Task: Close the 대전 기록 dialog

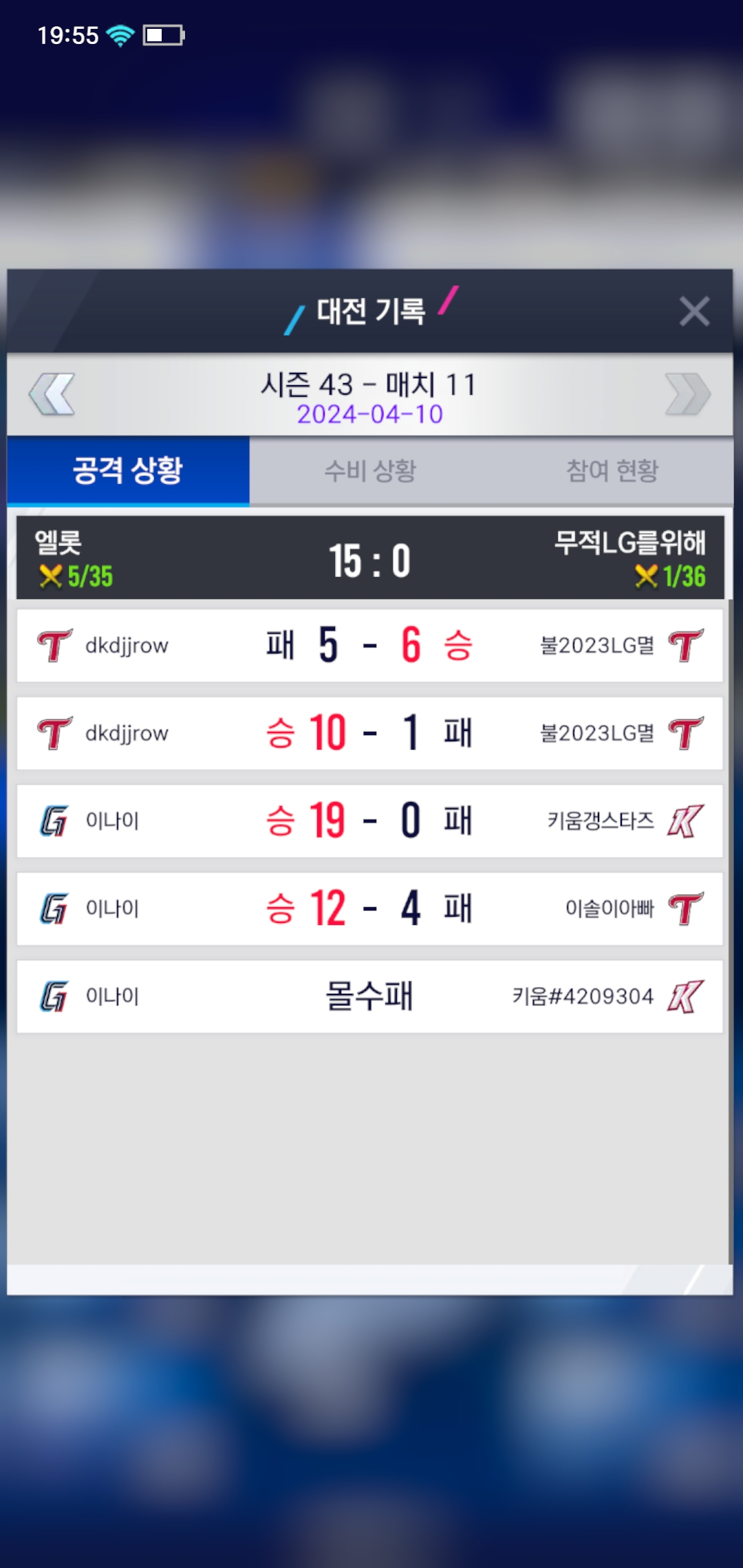Action: [x=693, y=312]
